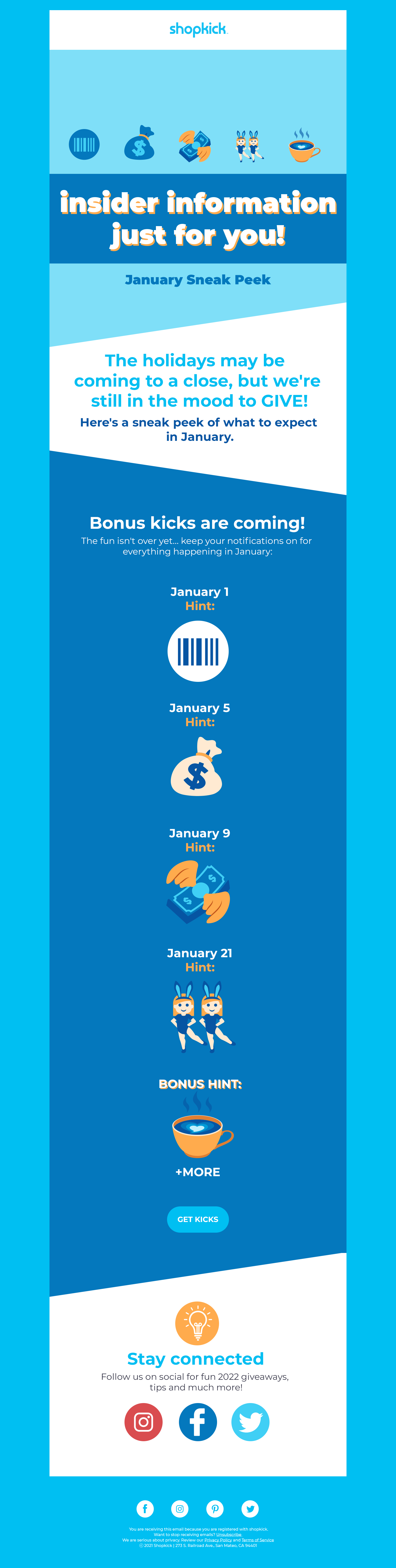396x1568 pixels.
Task: Visit Instagram via the small footer icon
Action: [179, 1508]
